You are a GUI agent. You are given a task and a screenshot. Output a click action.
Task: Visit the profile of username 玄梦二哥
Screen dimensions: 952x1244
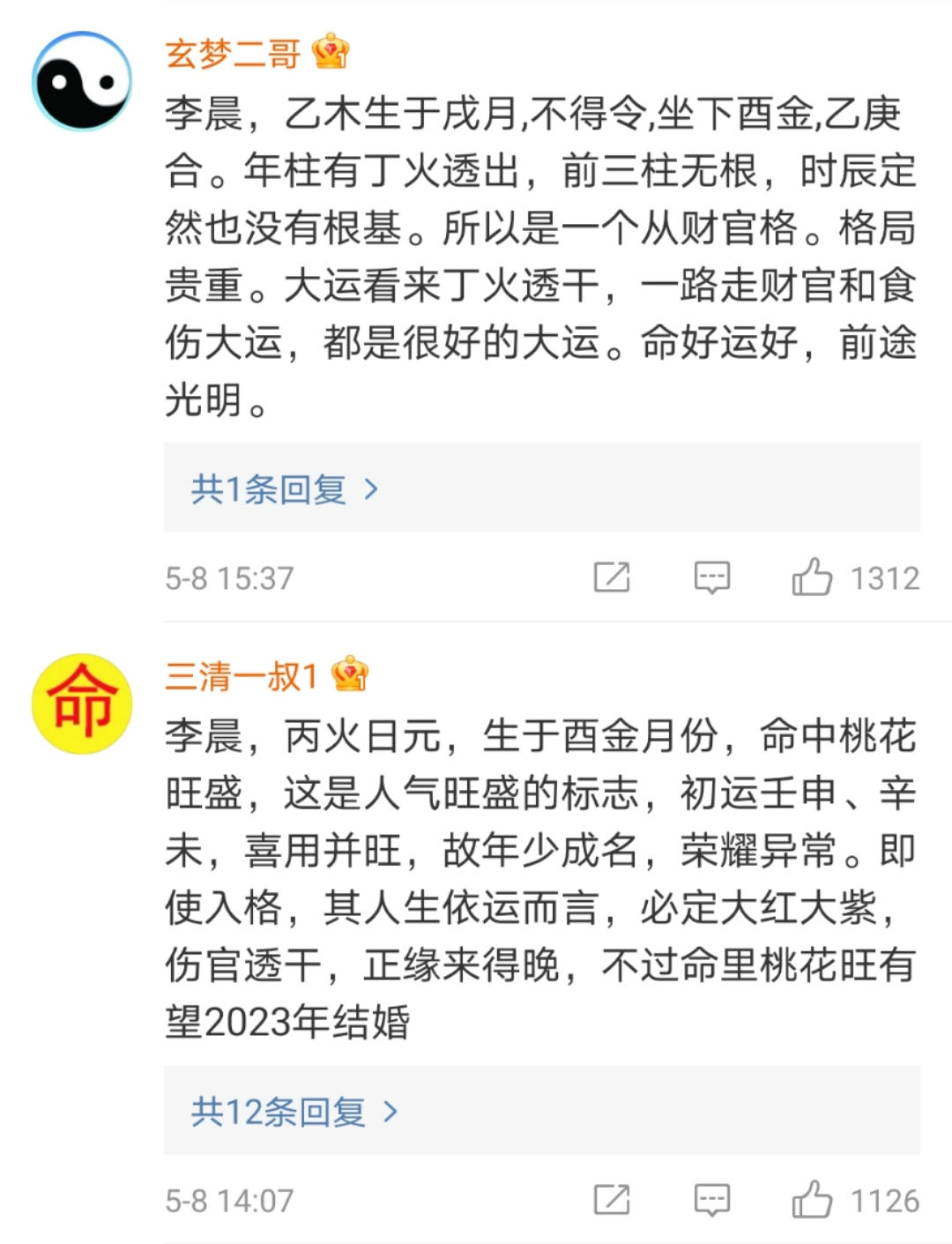pos(233,54)
